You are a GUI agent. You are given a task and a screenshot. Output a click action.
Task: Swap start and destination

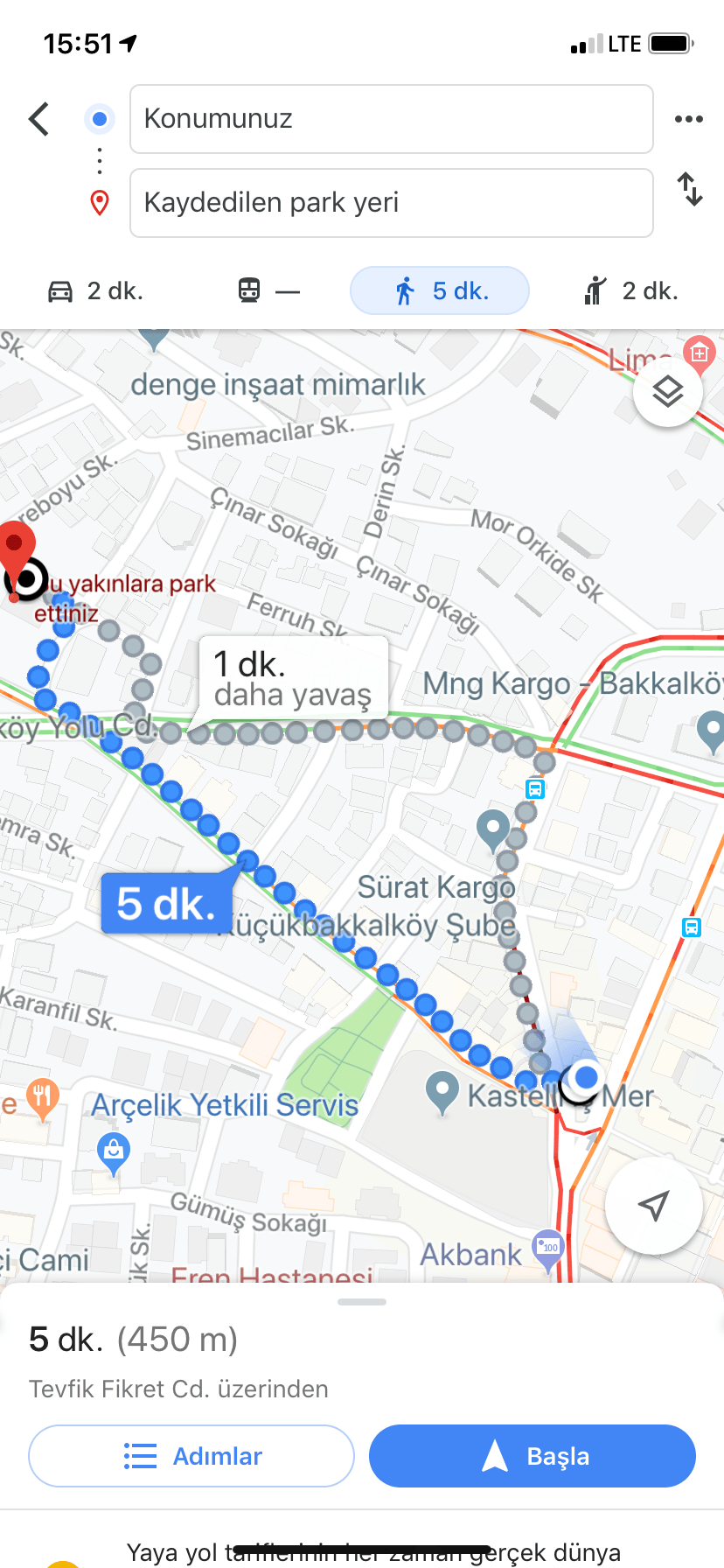coord(690,189)
